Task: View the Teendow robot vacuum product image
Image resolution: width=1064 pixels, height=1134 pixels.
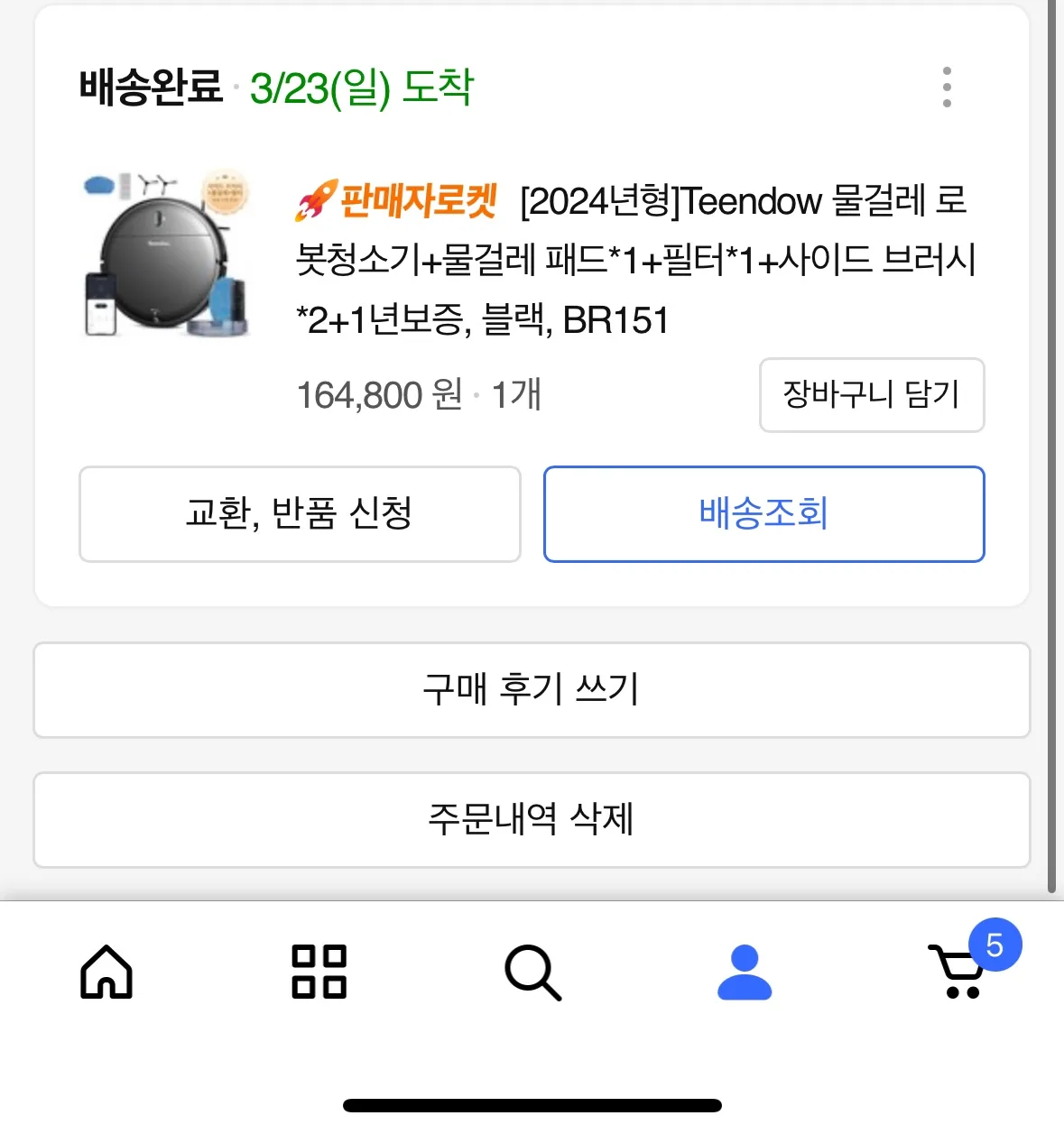Action: tap(166, 255)
